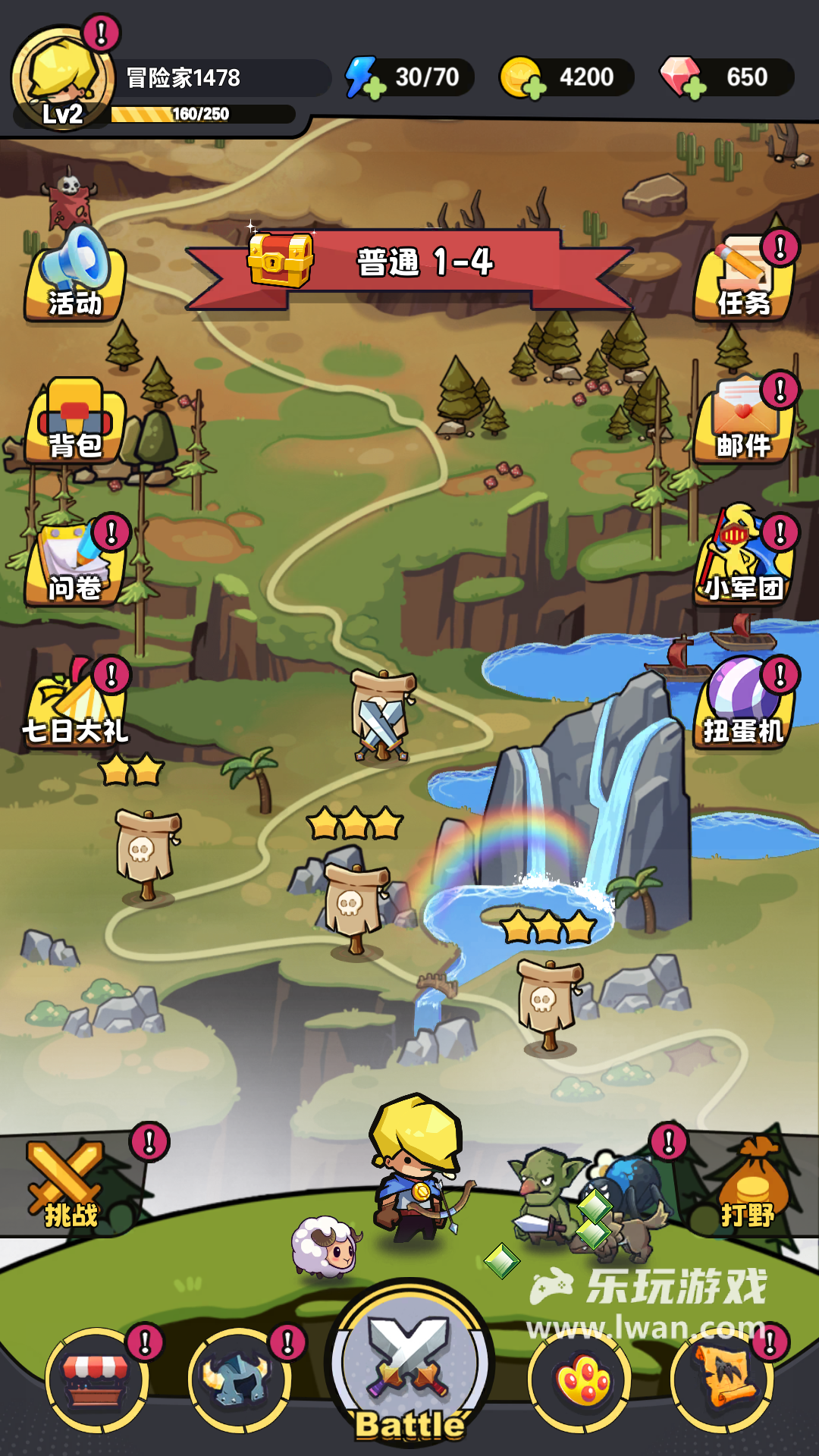
Task: Open the 邮件 mailbox
Action: 743,422
